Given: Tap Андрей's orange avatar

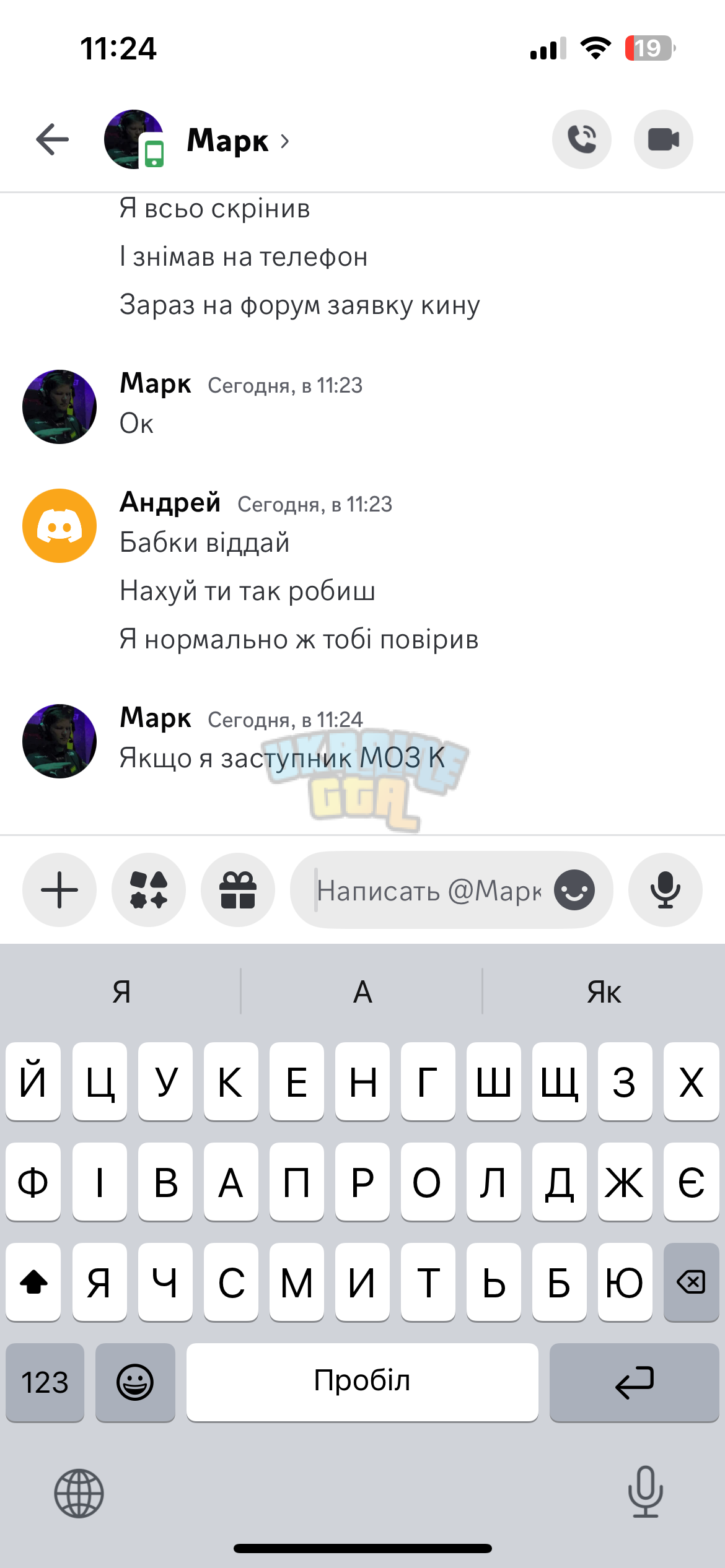Looking at the screenshot, I should point(59,526).
